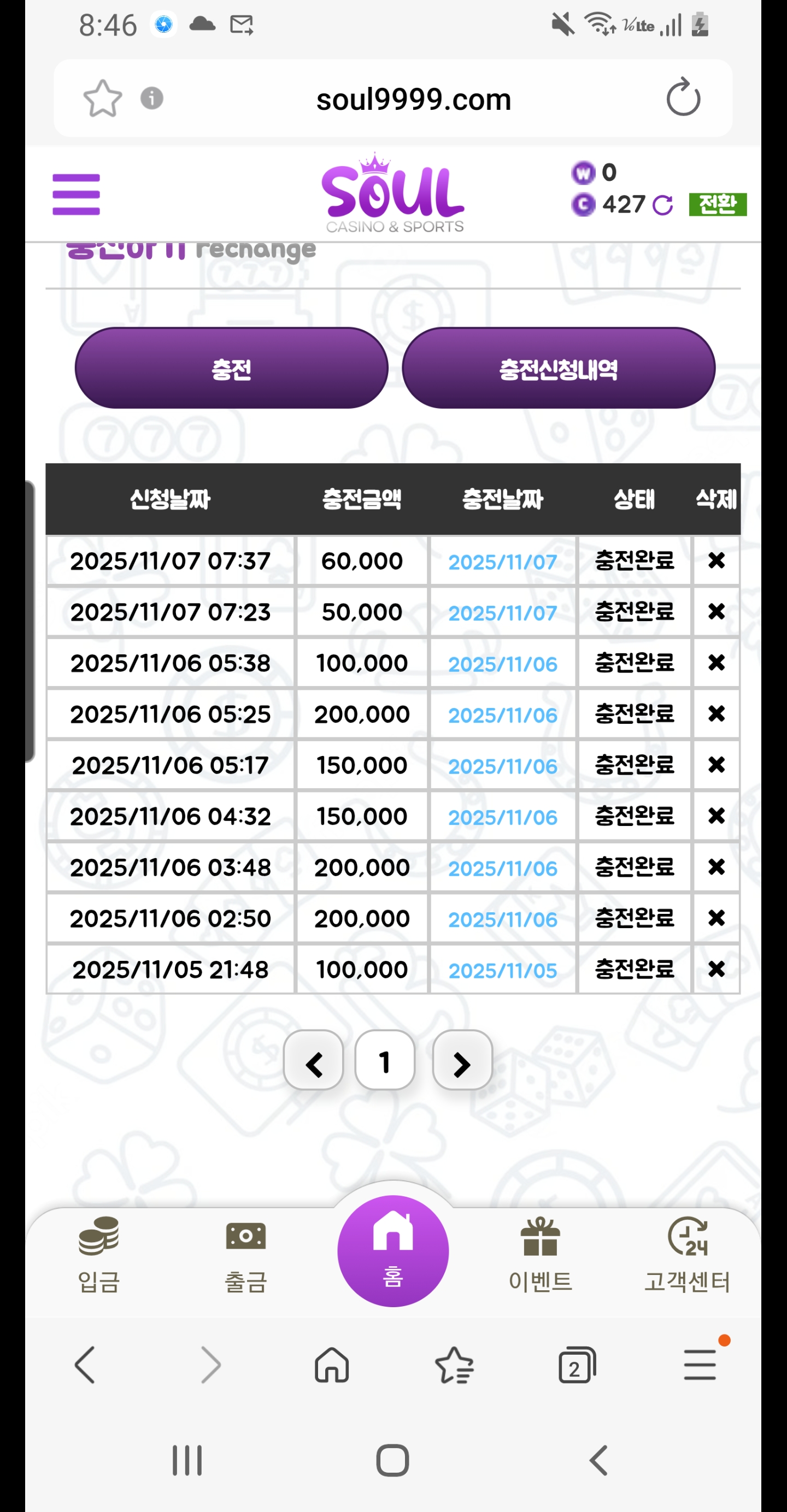Open 출금 in the bottom navigation
787x1512 pixels.
click(x=245, y=1254)
